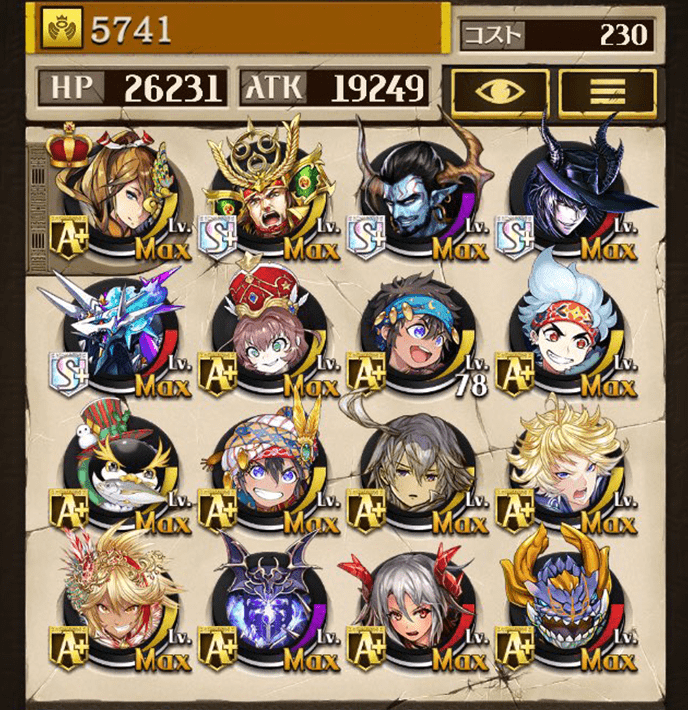This screenshot has height=710, width=688.
Task: Select the spiky blonde blue-eyed character
Action: pyautogui.click(x=568, y=470)
